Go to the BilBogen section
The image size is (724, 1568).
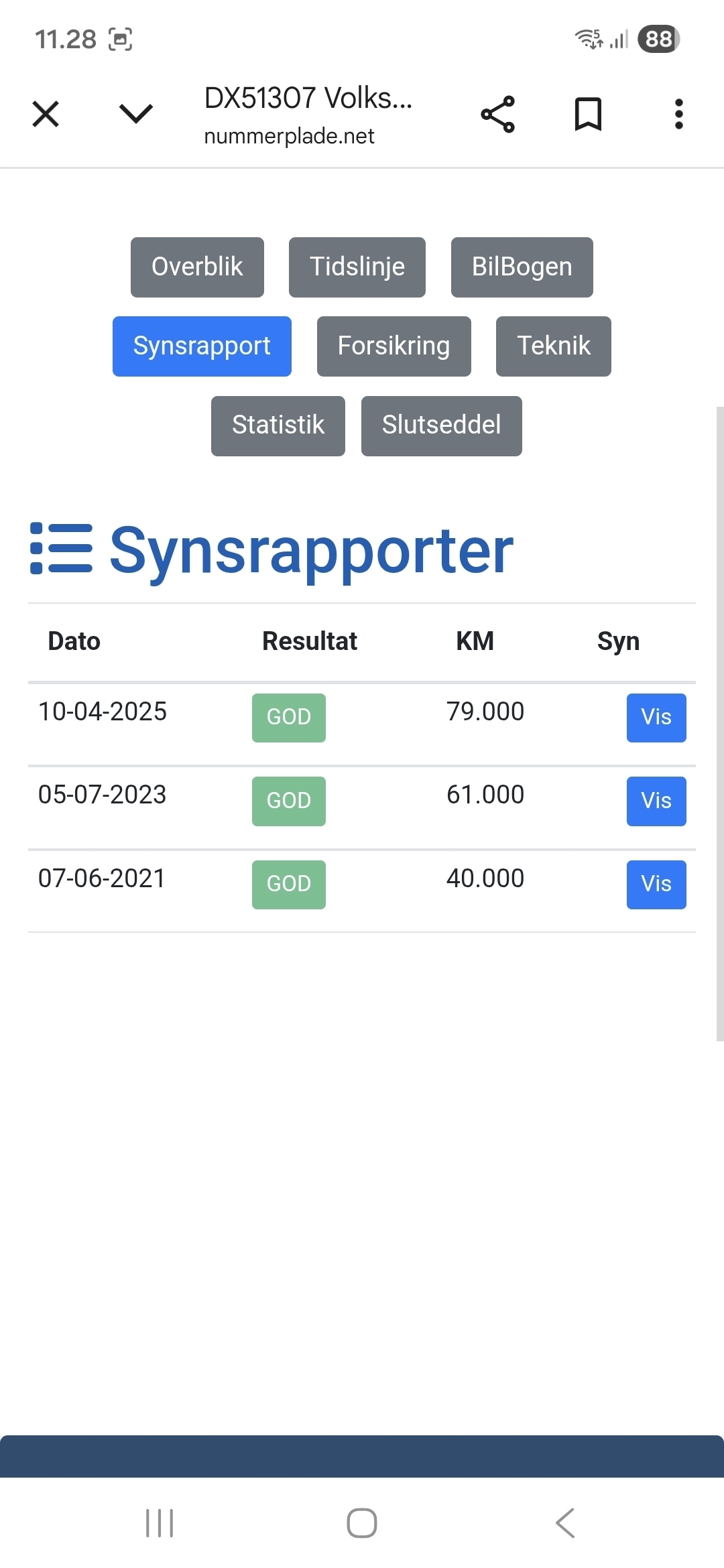click(522, 267)
